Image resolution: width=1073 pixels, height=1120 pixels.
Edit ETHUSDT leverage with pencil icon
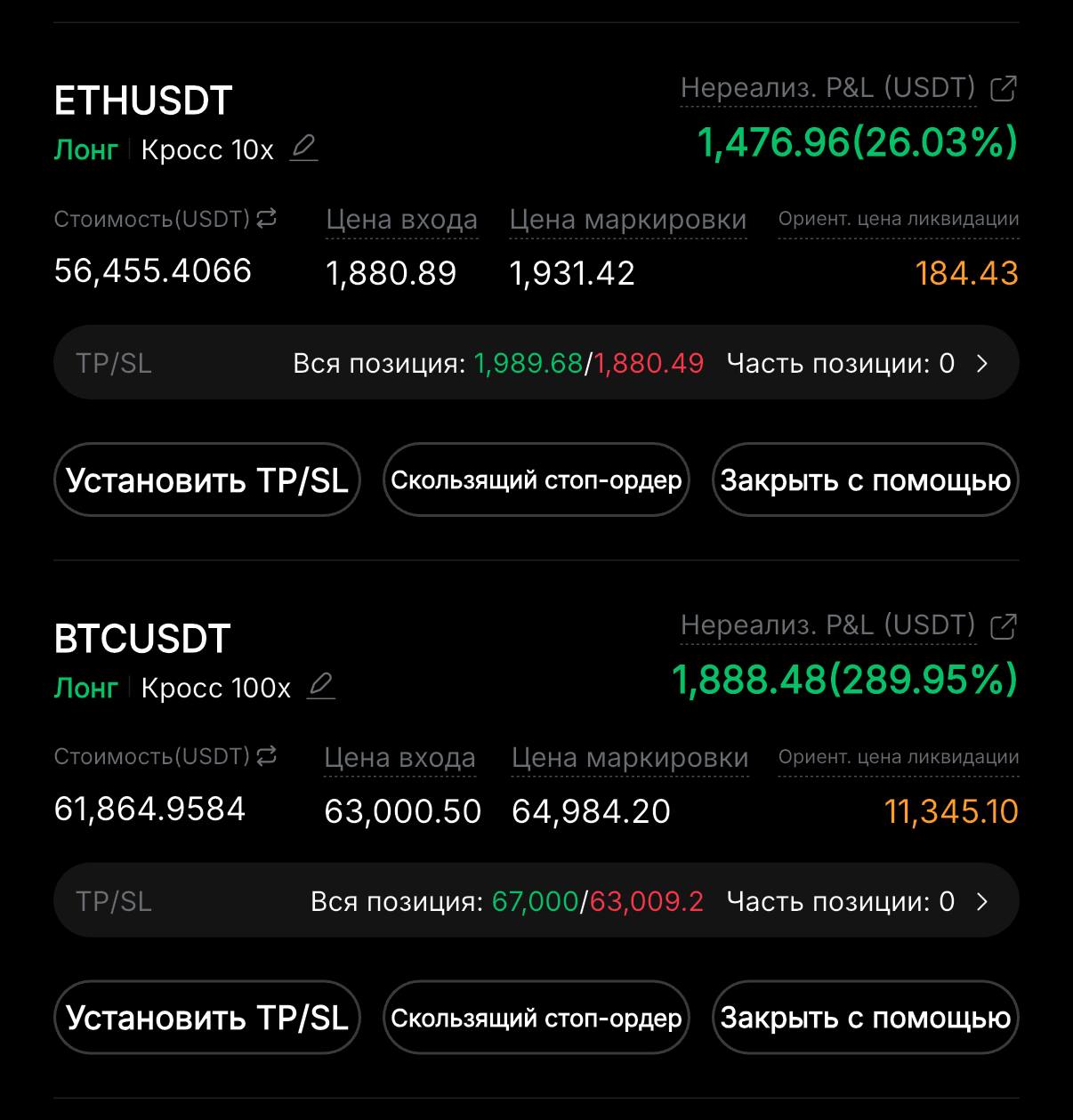click(x=304, y=148)
